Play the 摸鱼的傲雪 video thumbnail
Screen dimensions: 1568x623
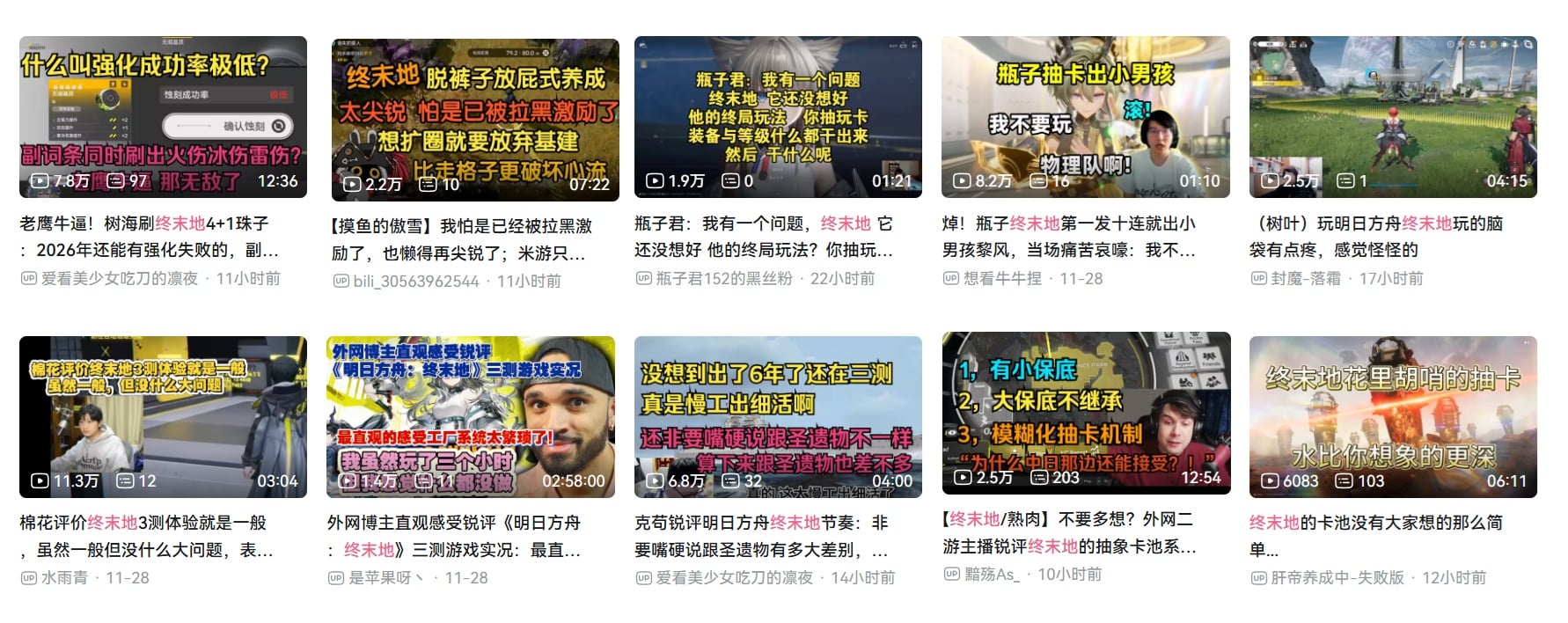coord(475,120)
